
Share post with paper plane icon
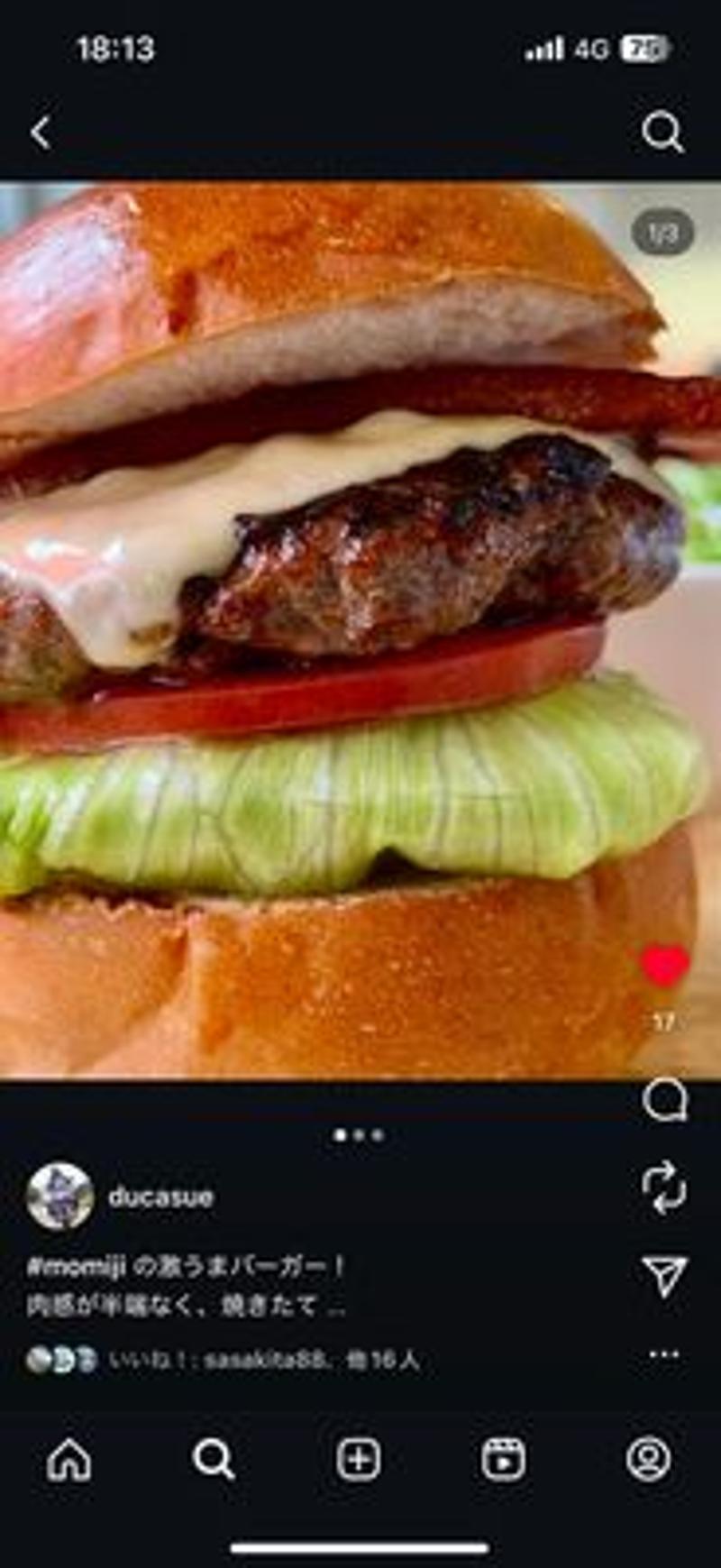coord(665,1275)
